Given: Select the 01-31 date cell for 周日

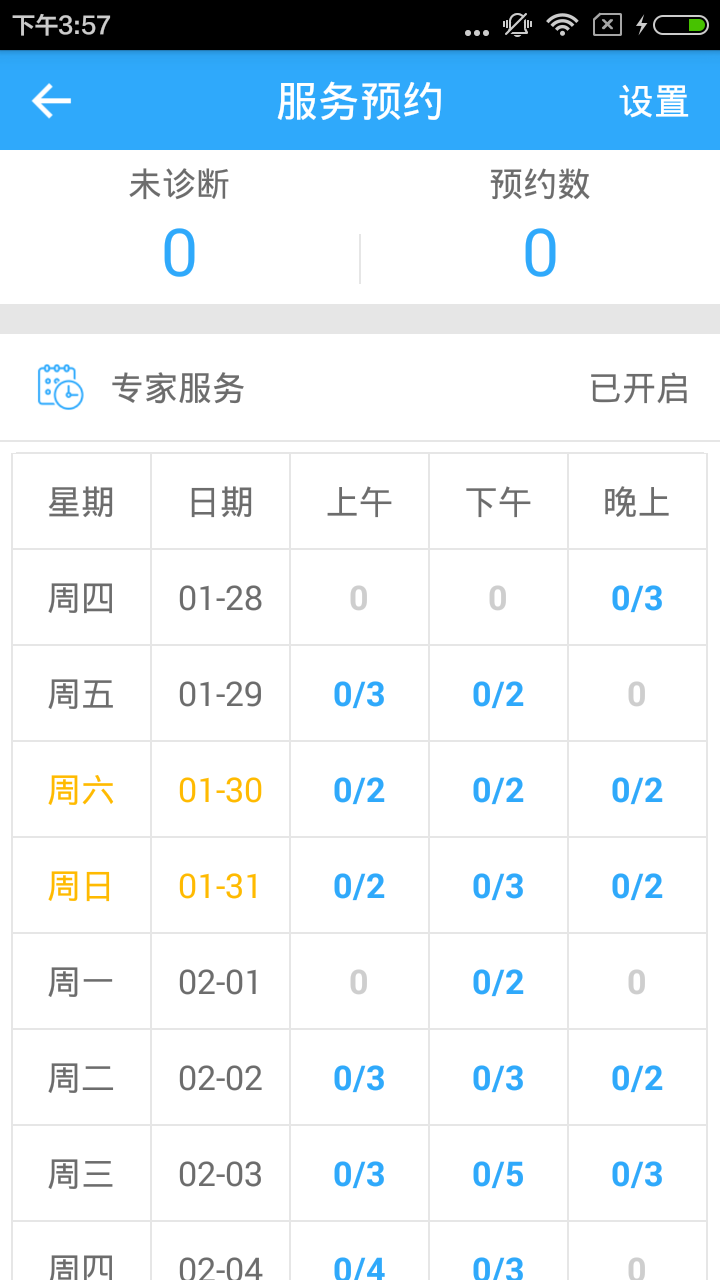Looking at the screenshot, I should pos(220,885).
